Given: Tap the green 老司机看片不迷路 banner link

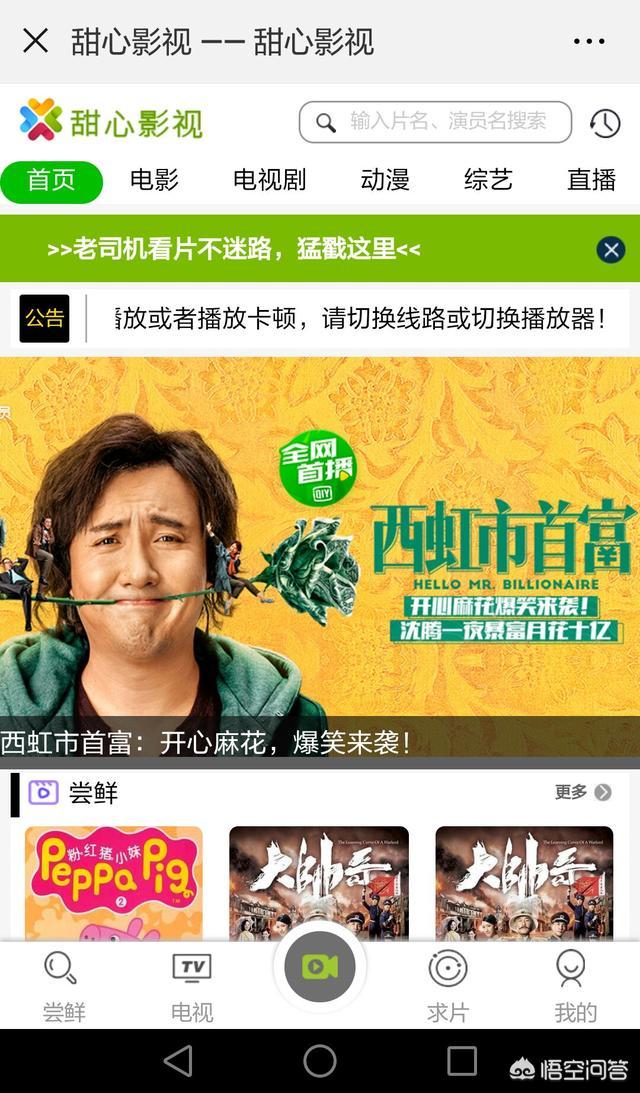Looking at the screenshot, I should tap(234, 249).
